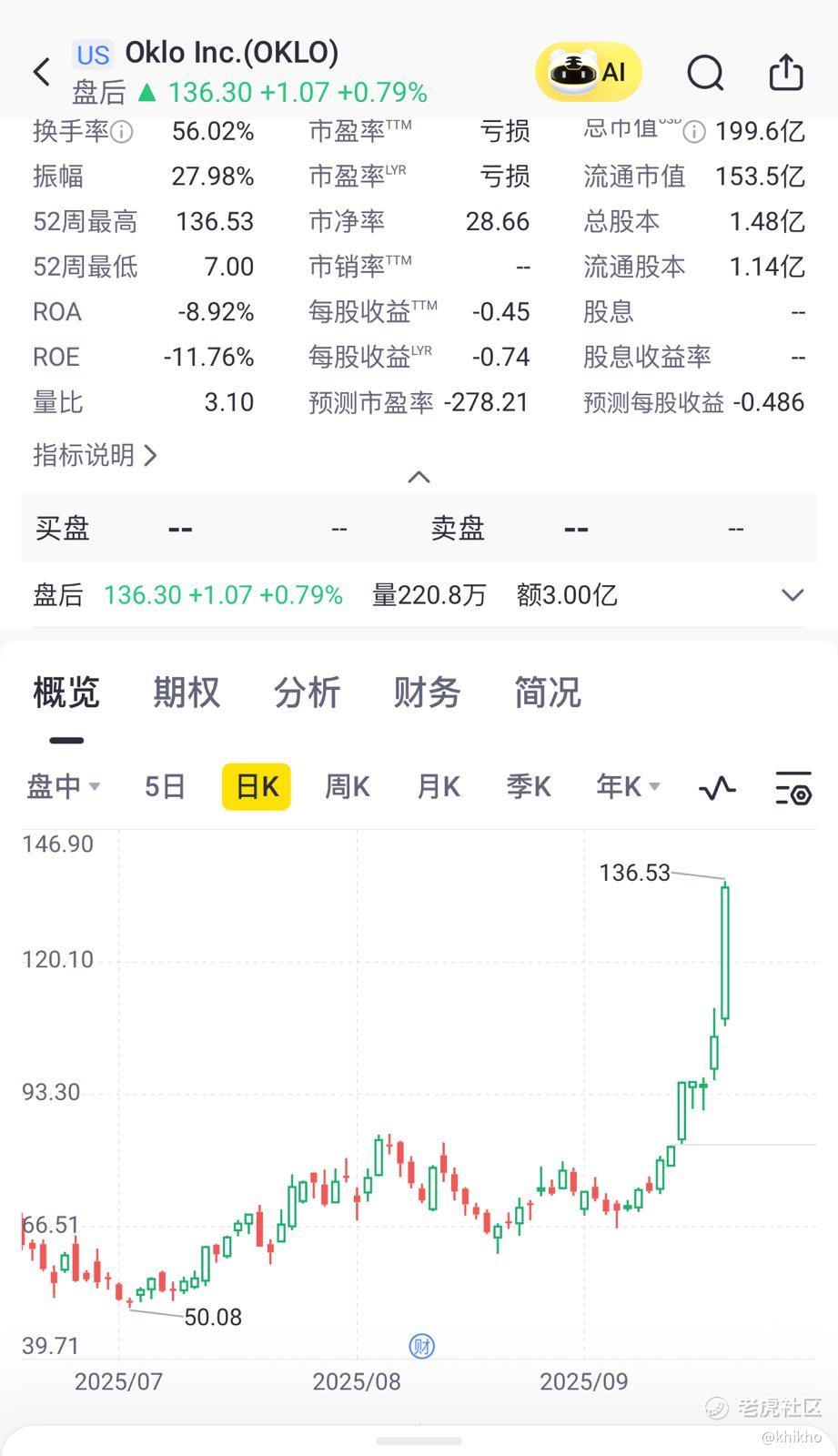Switch chart to 月K monthly
This screenshot has height=1456, width=838.
(438, 786)
